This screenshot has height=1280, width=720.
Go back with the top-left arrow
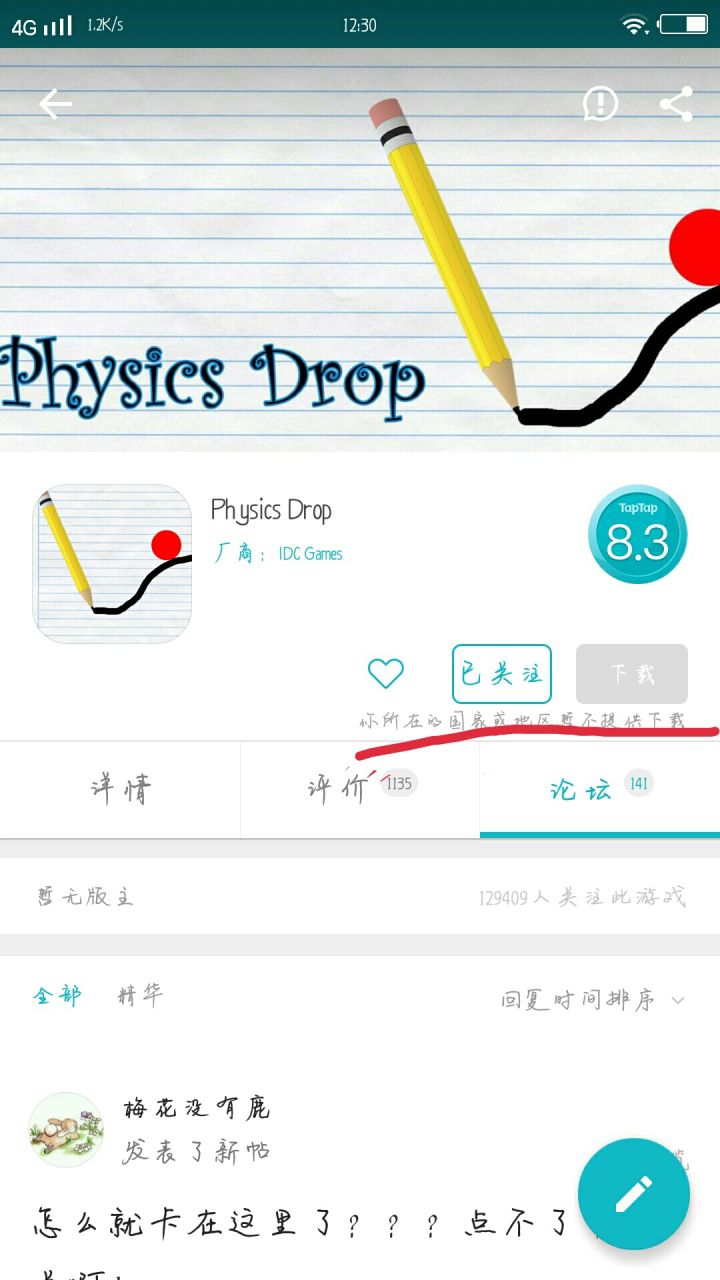tap(55, 104)
